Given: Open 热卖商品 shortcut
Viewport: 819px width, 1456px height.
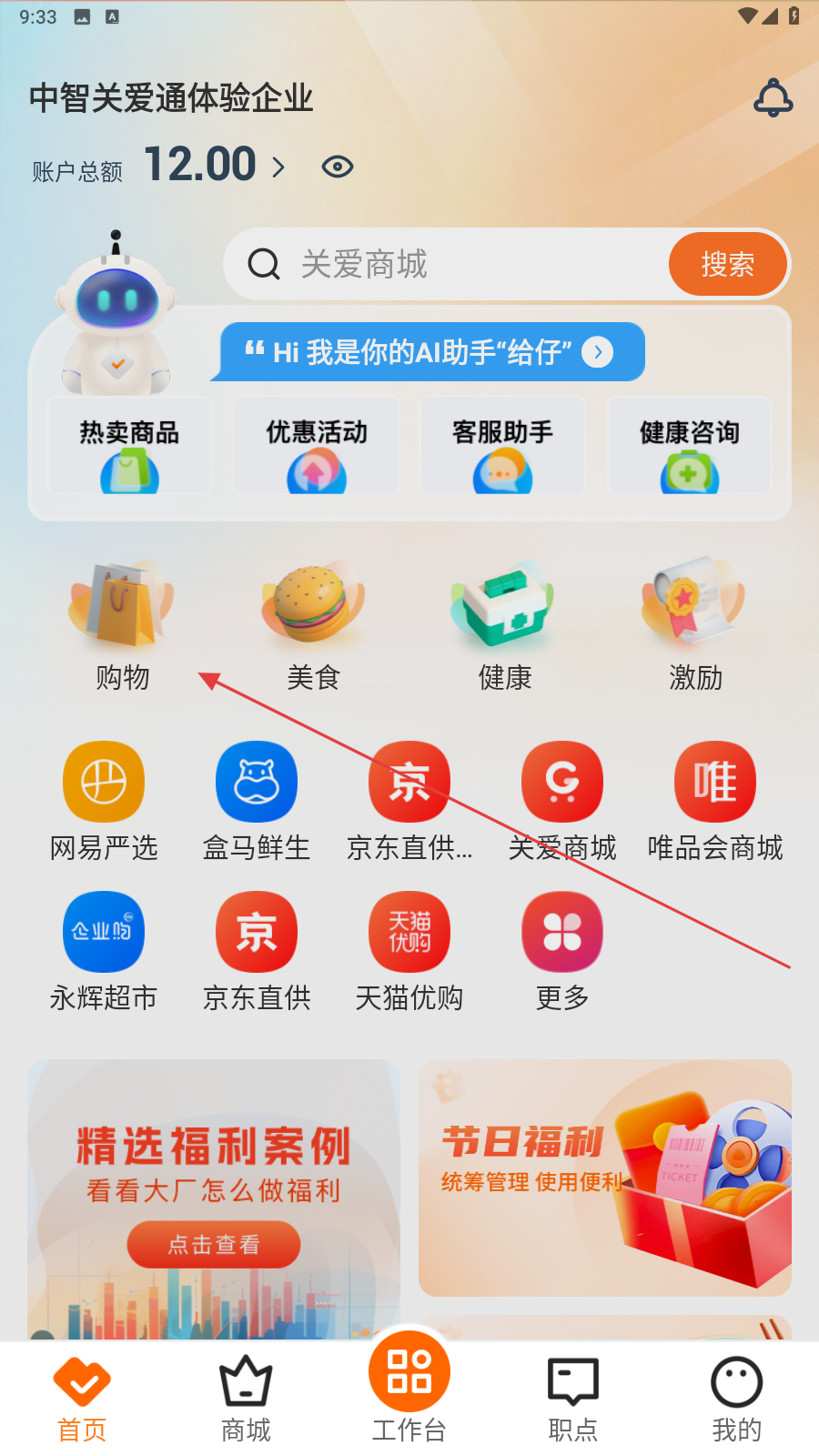Looking at the screenshot, I should coord(129,446).
